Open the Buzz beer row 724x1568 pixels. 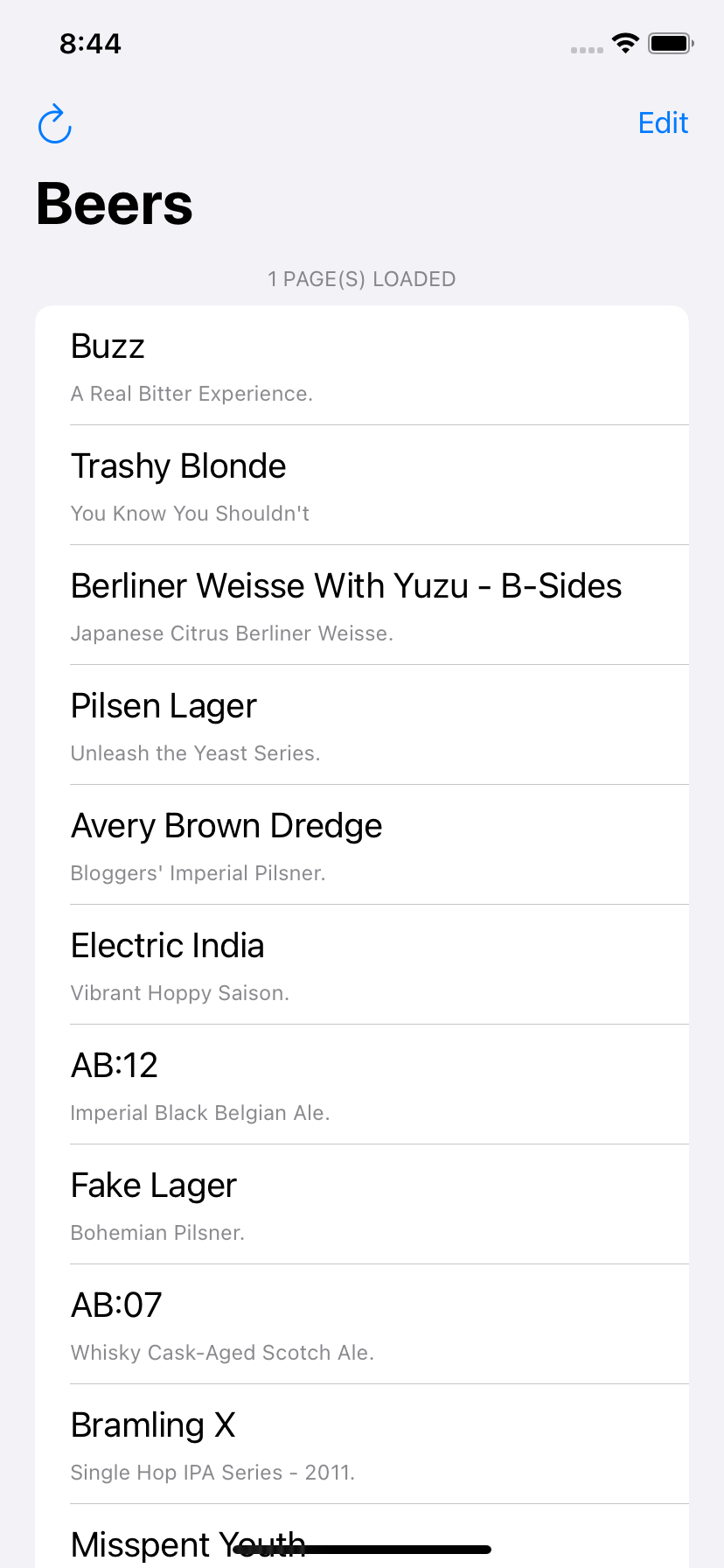click(362, 366)
